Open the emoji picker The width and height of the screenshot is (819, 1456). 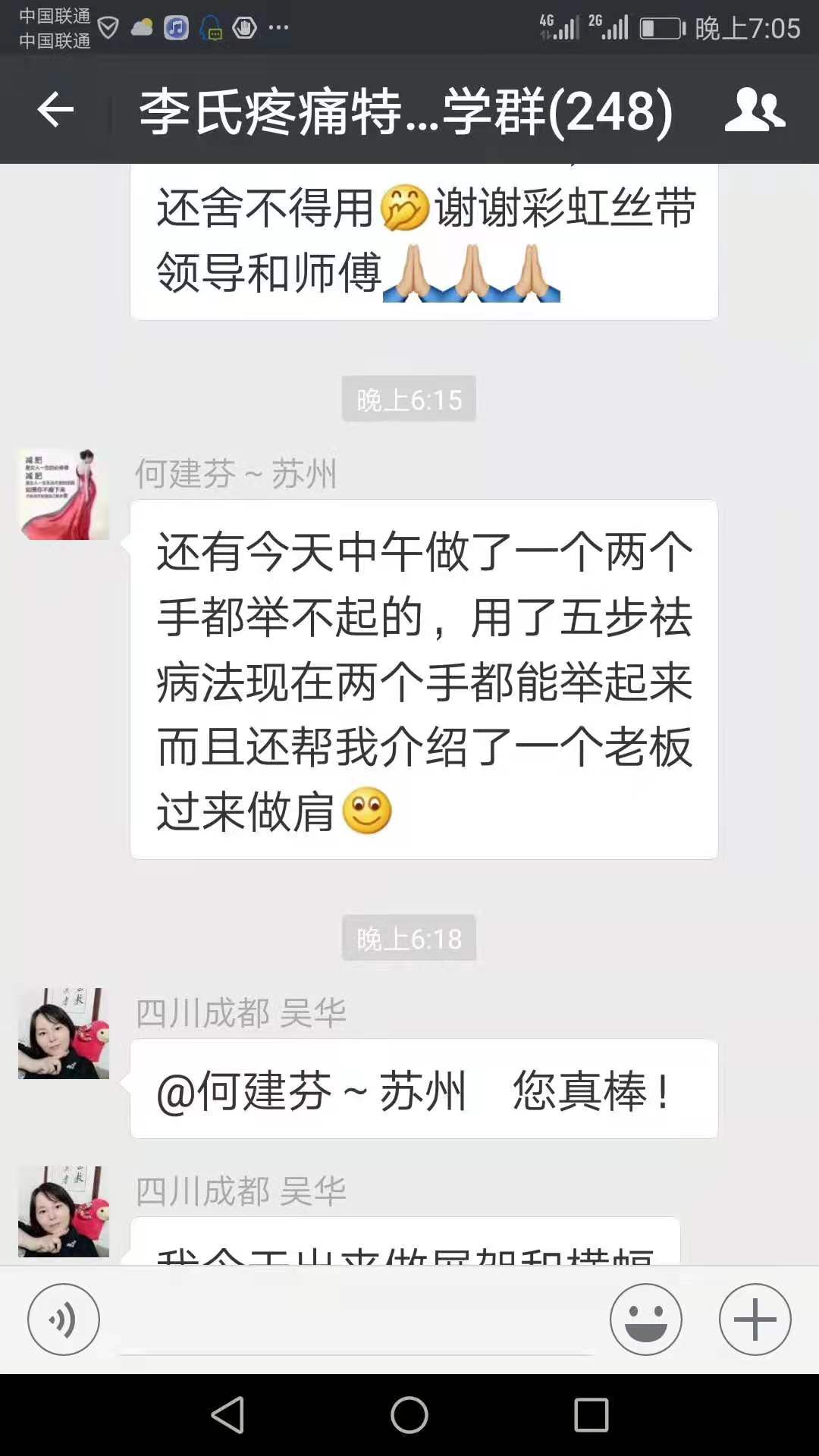tap(645, 1319)
